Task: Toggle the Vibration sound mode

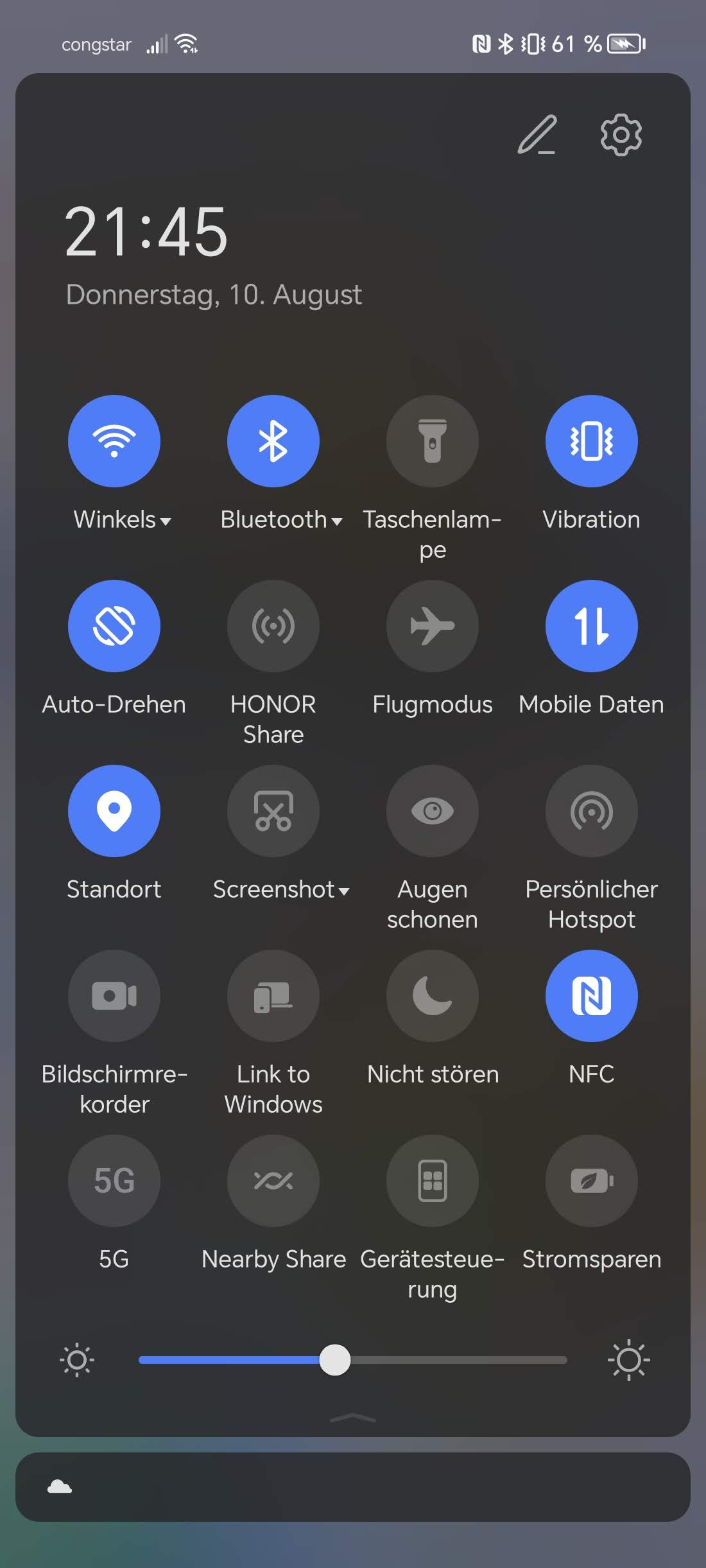Action: click(x=592, y=441)
